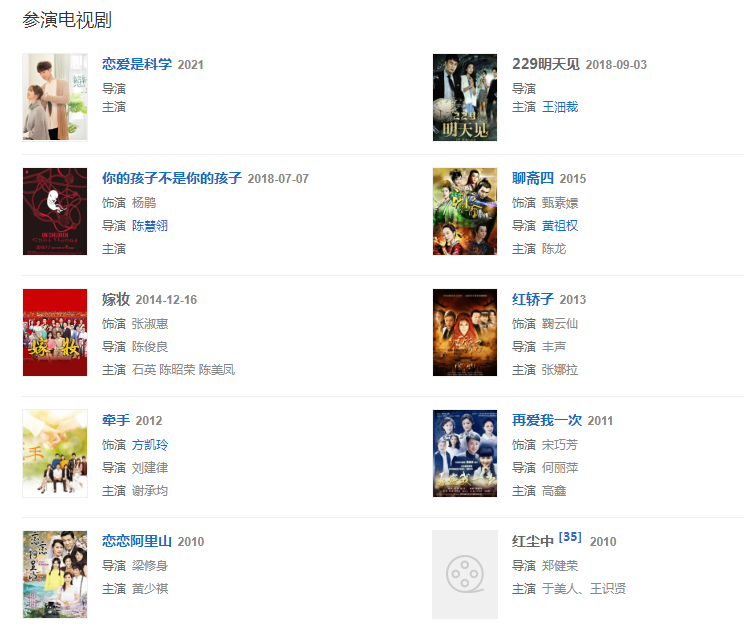Open director 黄祖权's link
This screenshot has height=626, width=744.
coord(560,226)
